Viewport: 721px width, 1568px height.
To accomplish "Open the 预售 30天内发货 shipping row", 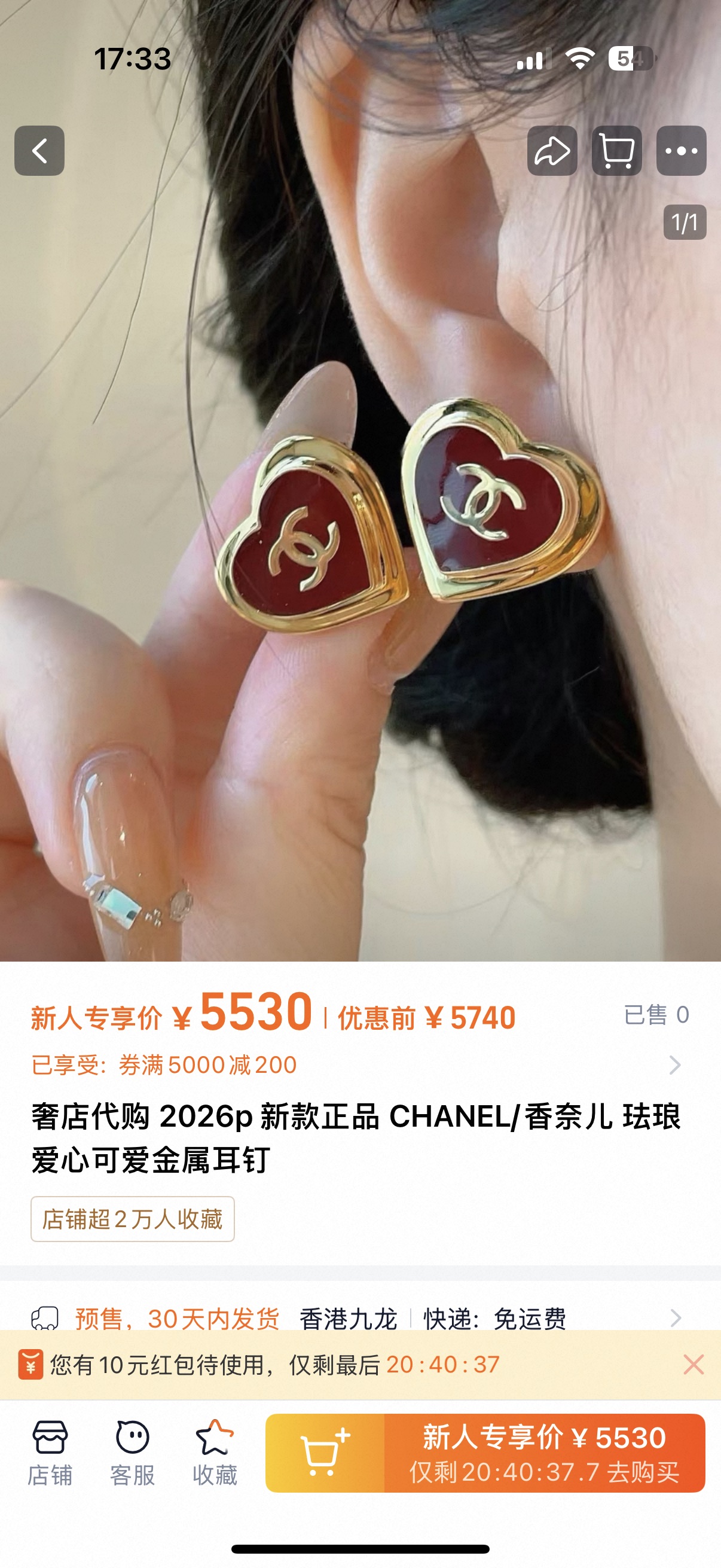I will (x=356, y=1319).
